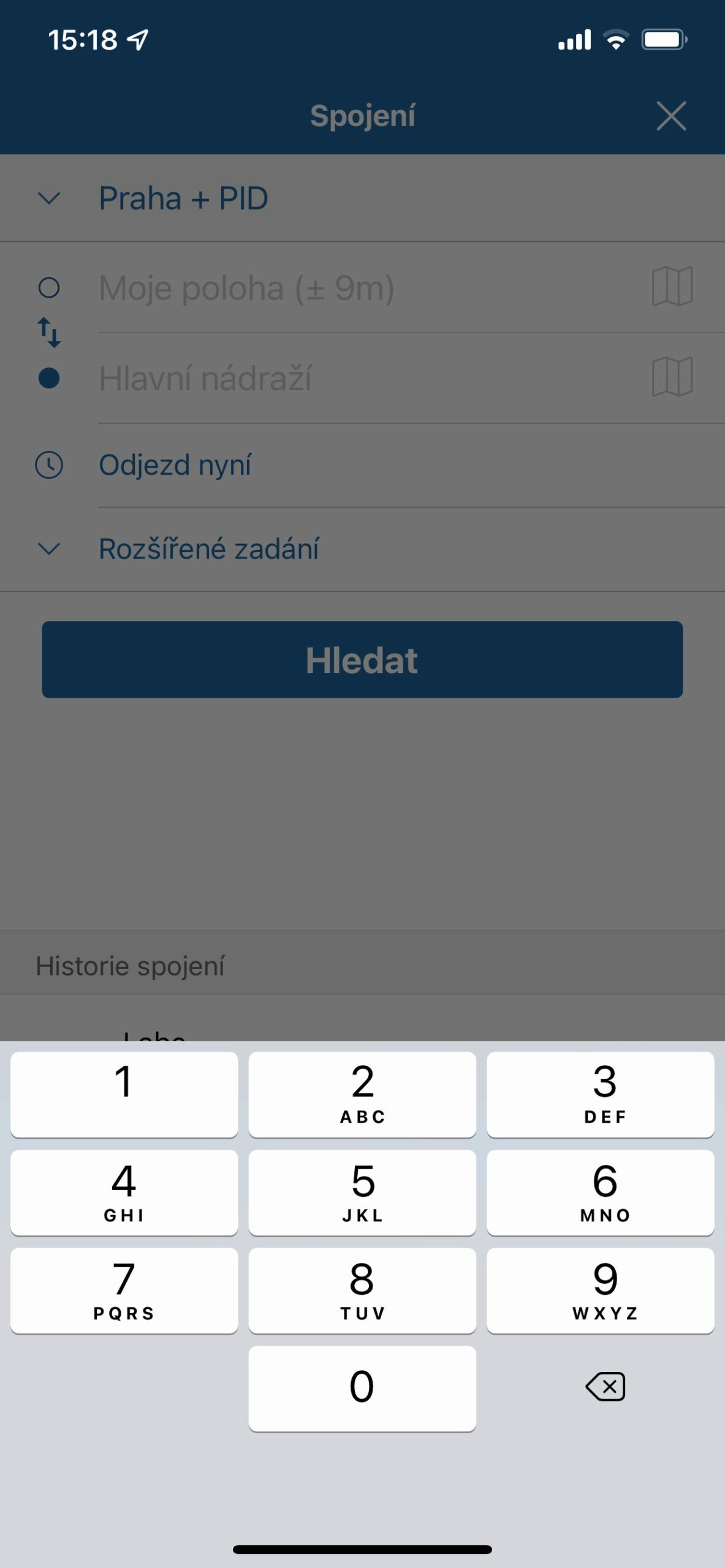Change departure time via Odjezd nyní
Screen dimensions: 725x1568
coord(175,466)
